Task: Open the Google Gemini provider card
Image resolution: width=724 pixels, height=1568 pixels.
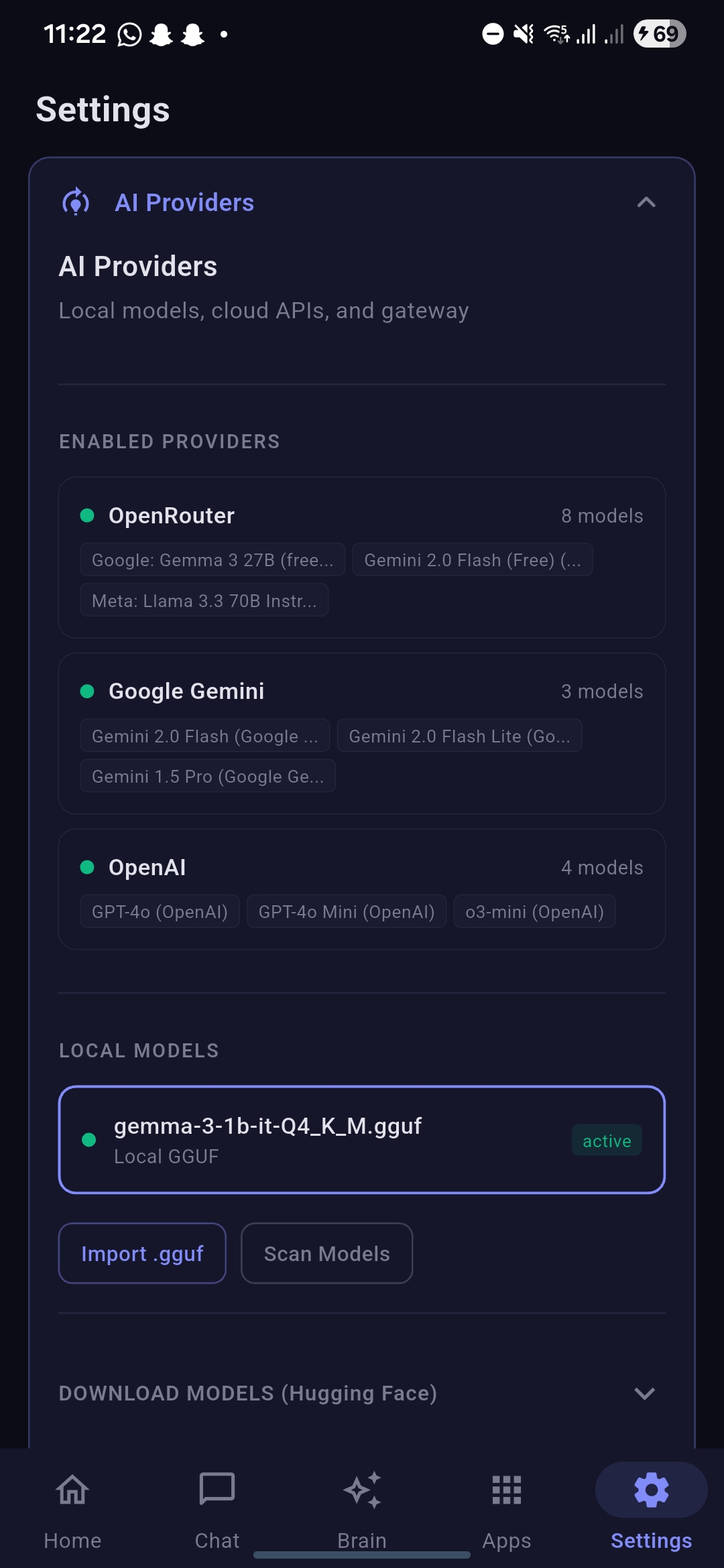Action: [x=362, y=734]
